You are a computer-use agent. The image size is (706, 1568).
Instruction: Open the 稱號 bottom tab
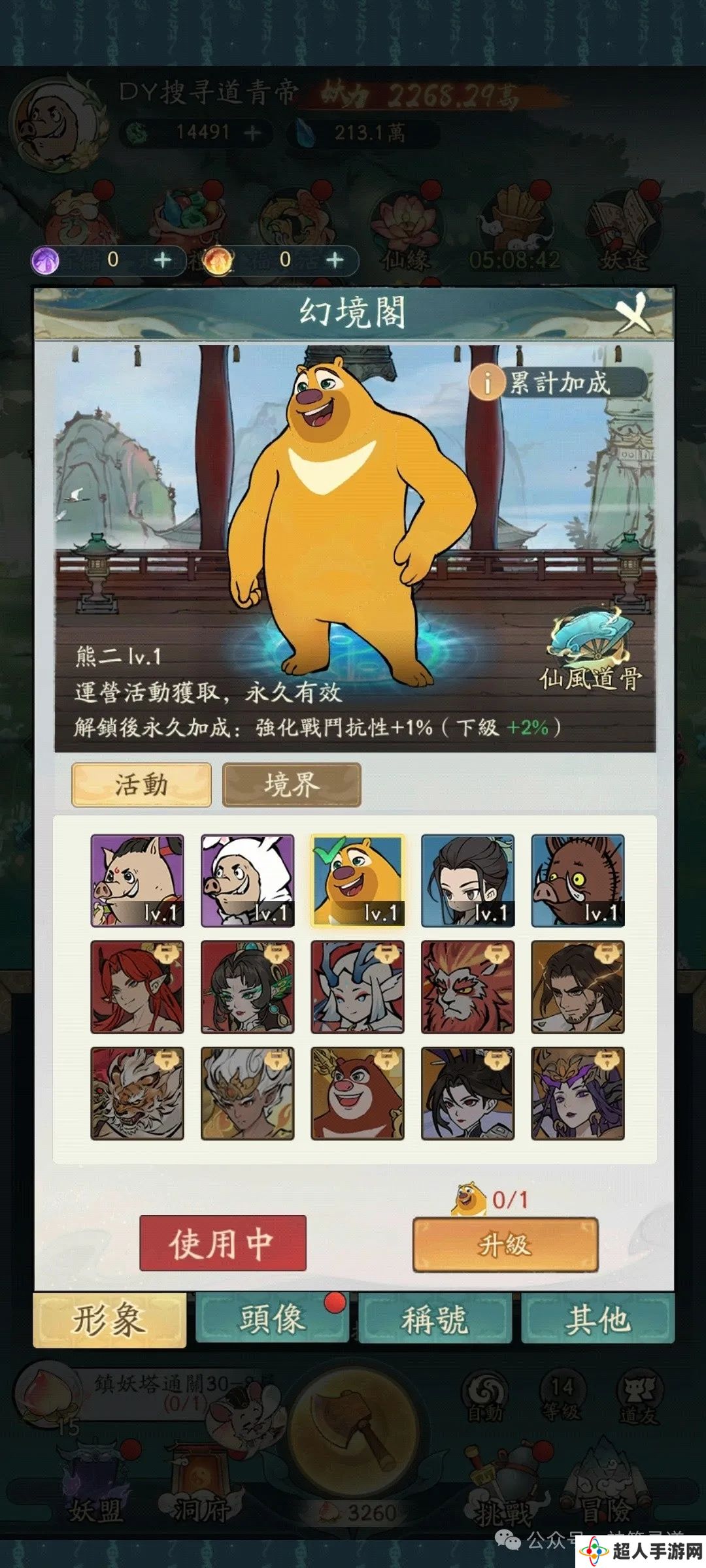(434, 1318)
